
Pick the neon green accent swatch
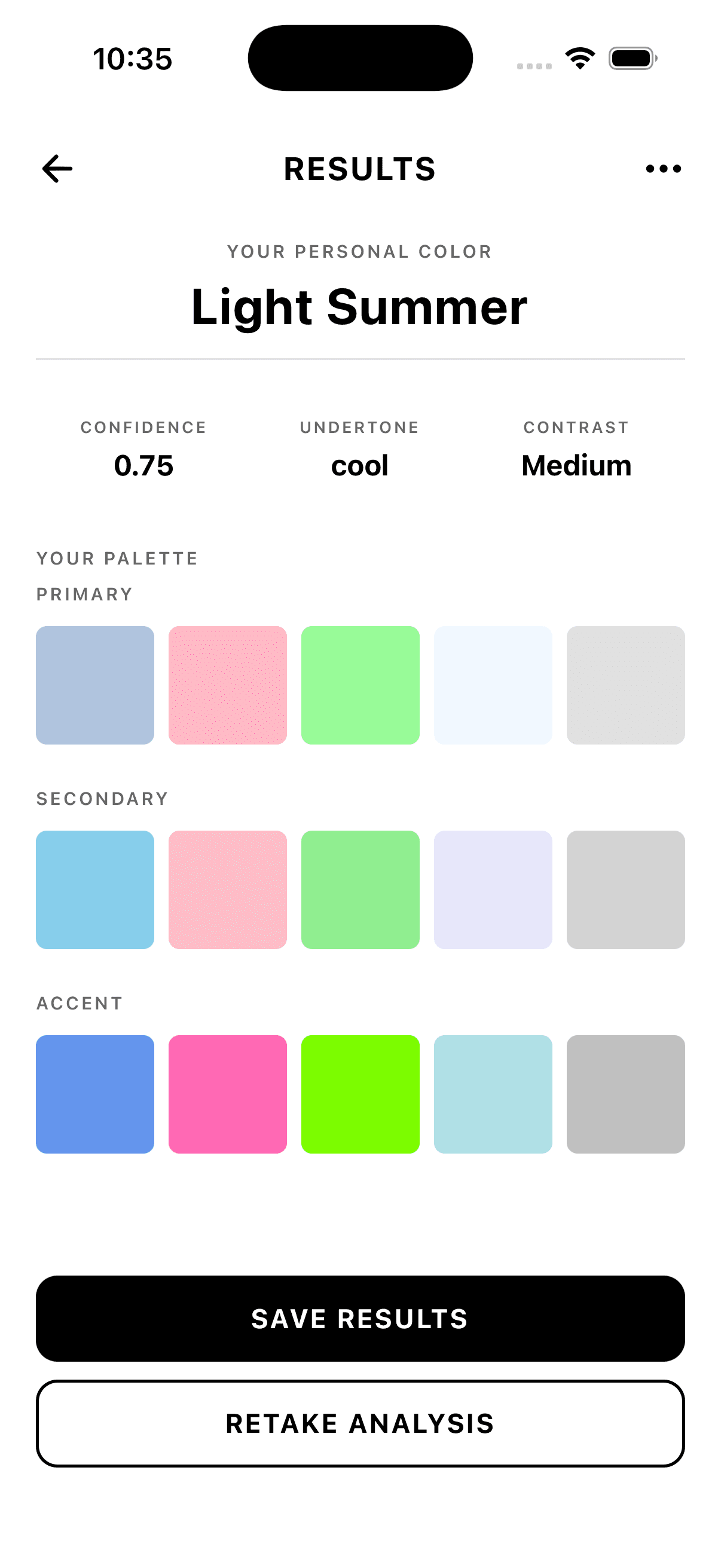coord(360,1094)
